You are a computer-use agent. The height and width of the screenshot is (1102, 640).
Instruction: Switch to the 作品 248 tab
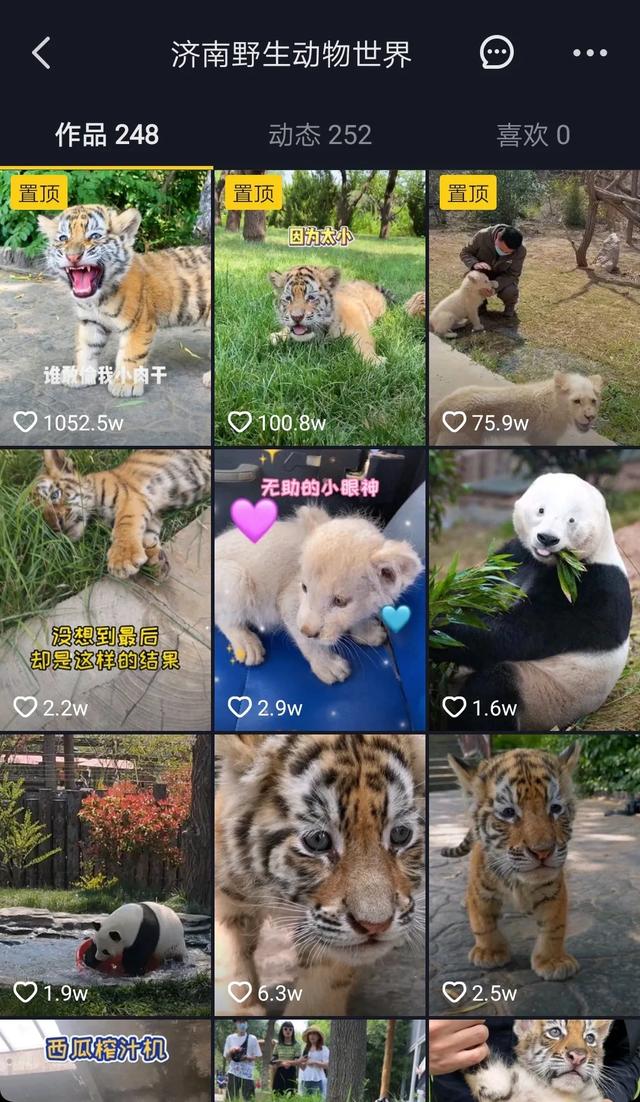(x=107, y=135)
